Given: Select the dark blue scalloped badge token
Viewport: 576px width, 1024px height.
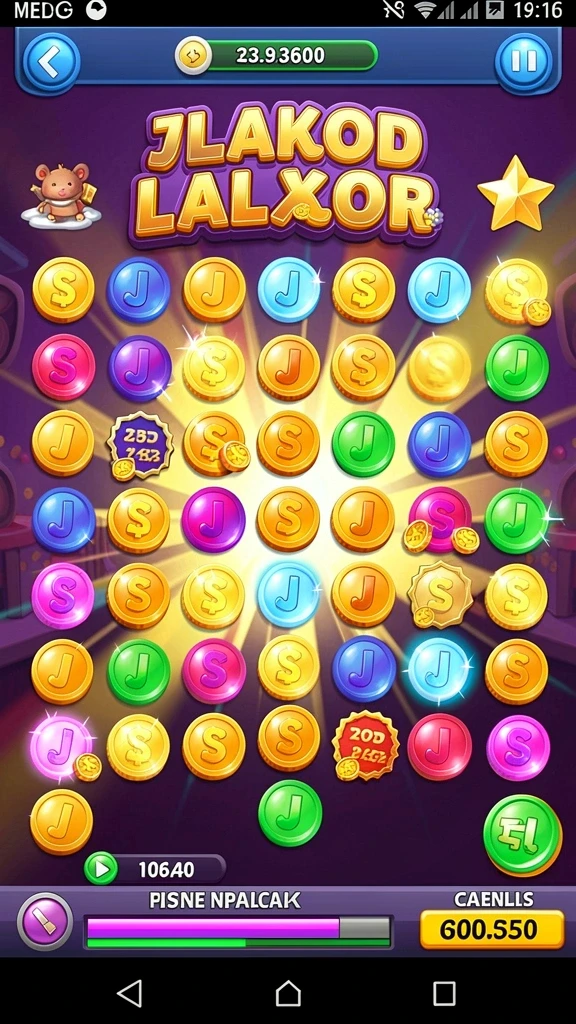Looking at the screenshot, I should coord(139,445).
